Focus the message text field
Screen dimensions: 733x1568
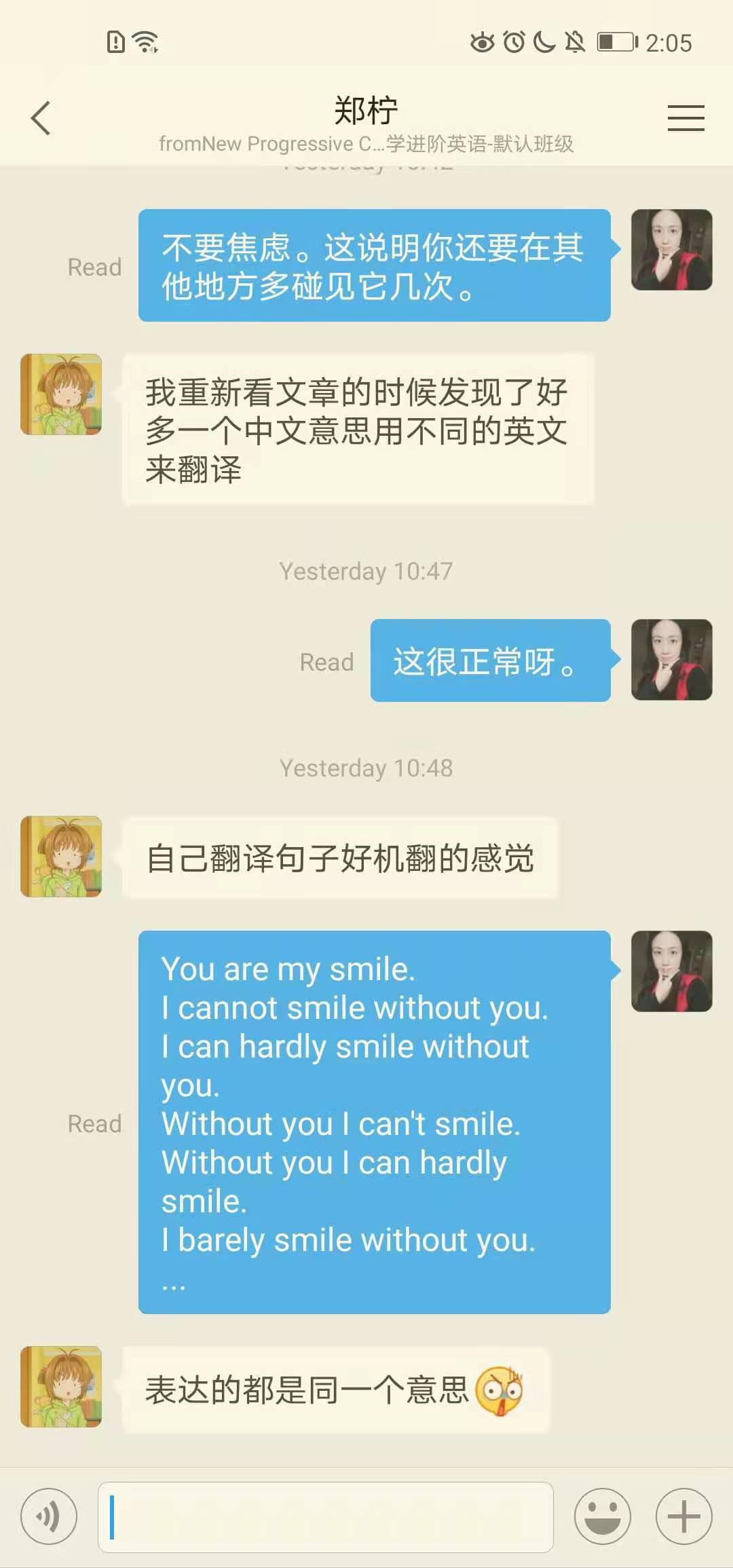(x=326, y=1516)
